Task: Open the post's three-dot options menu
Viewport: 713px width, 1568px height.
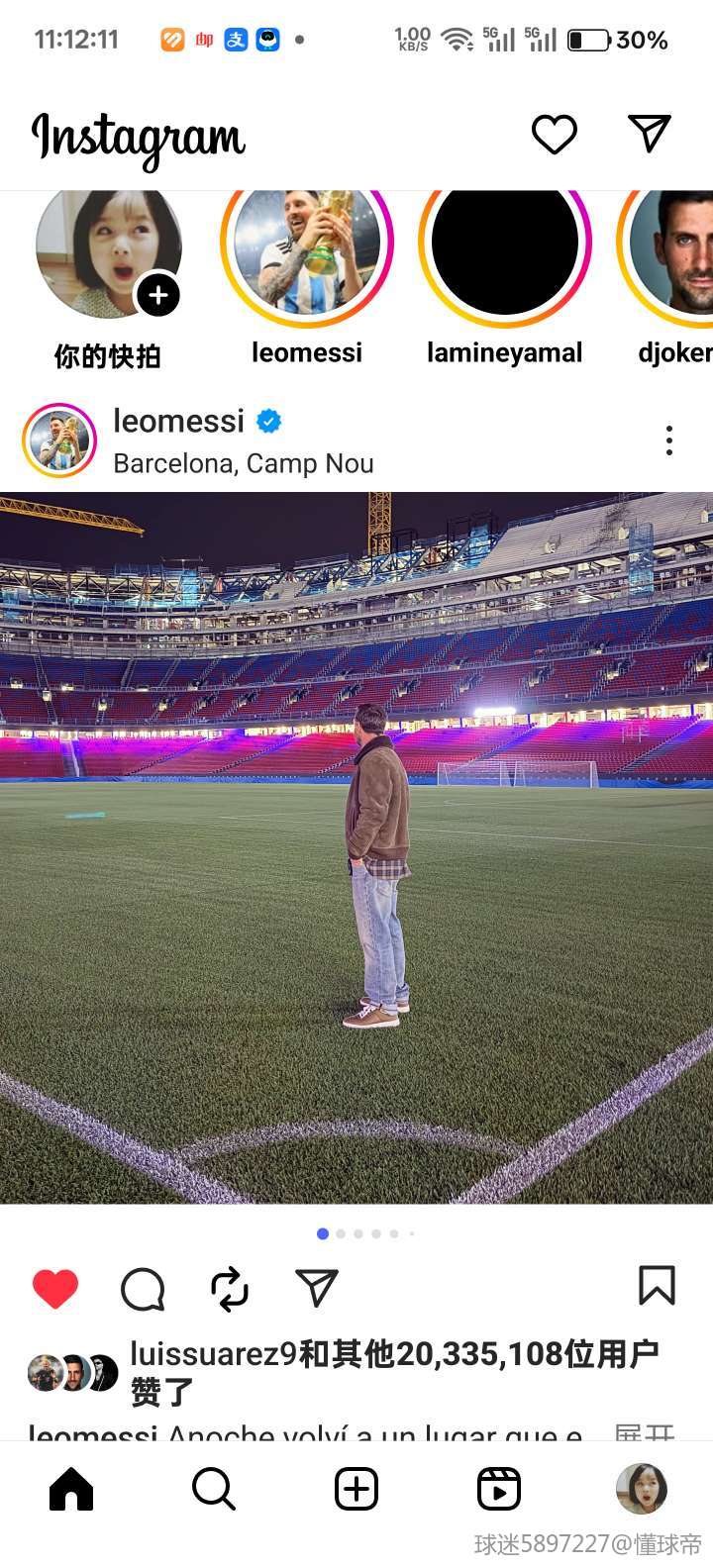Action: [x=669, y=441]
